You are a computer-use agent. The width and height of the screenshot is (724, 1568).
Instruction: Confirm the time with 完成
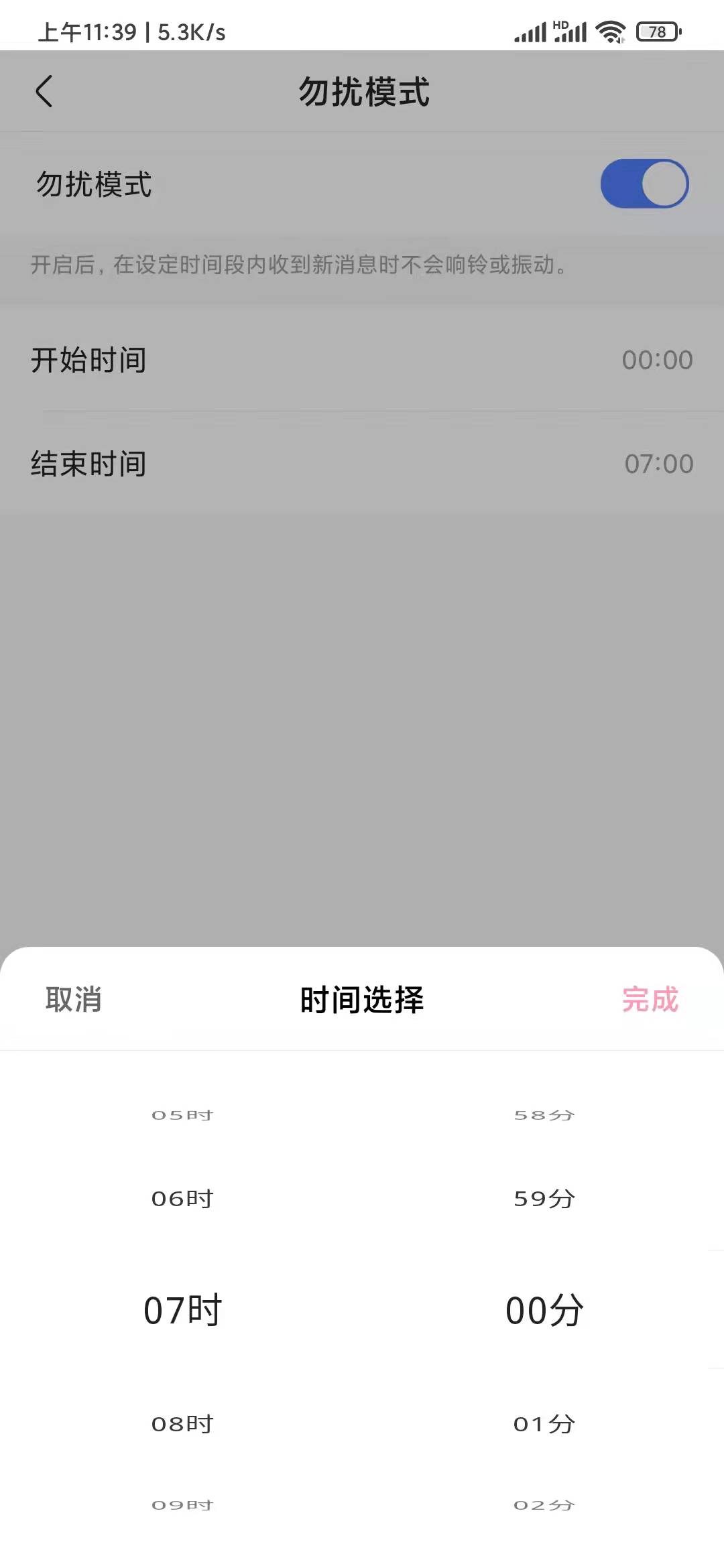point(650,1000)
